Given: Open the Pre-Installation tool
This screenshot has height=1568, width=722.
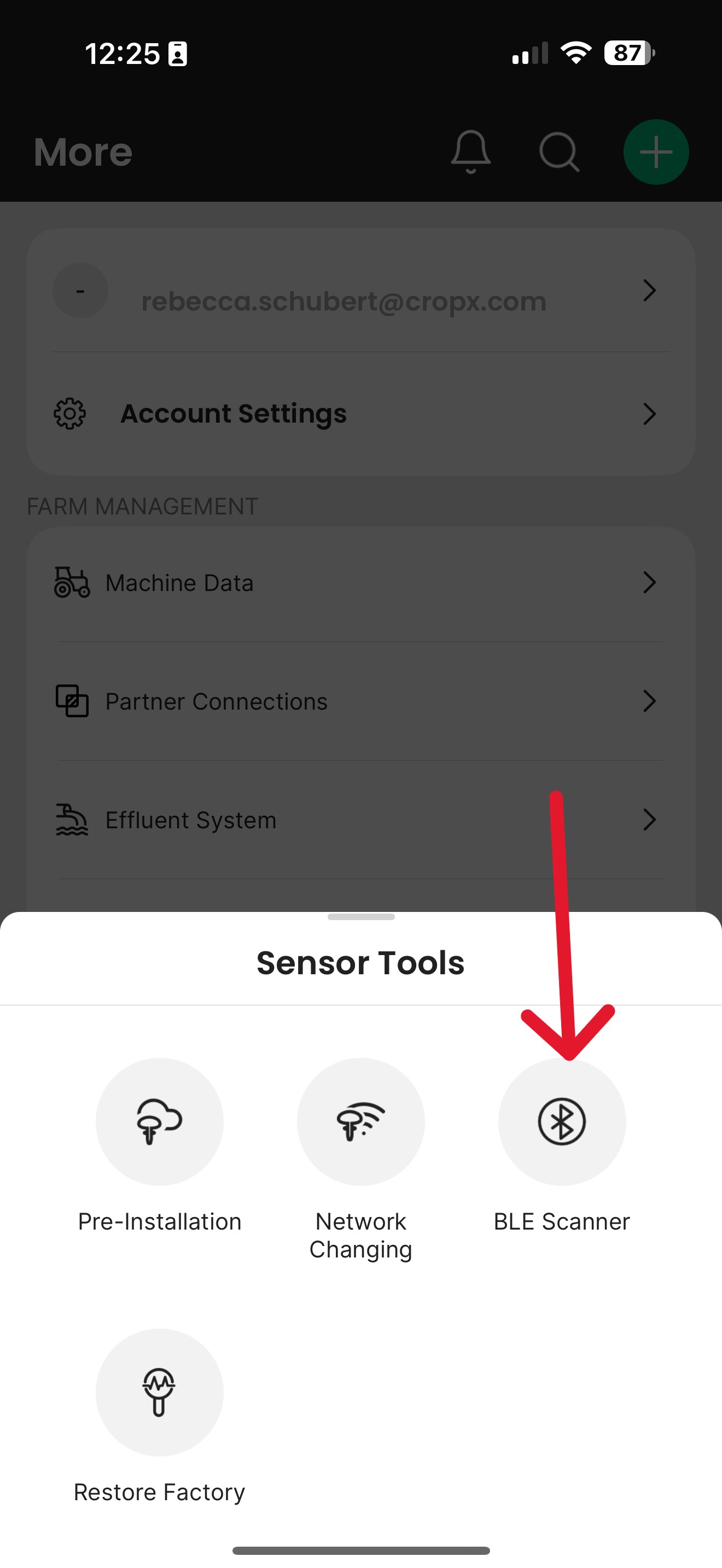Looking at the screenshot, I should pyautogui.click(x=160, y=1121).
